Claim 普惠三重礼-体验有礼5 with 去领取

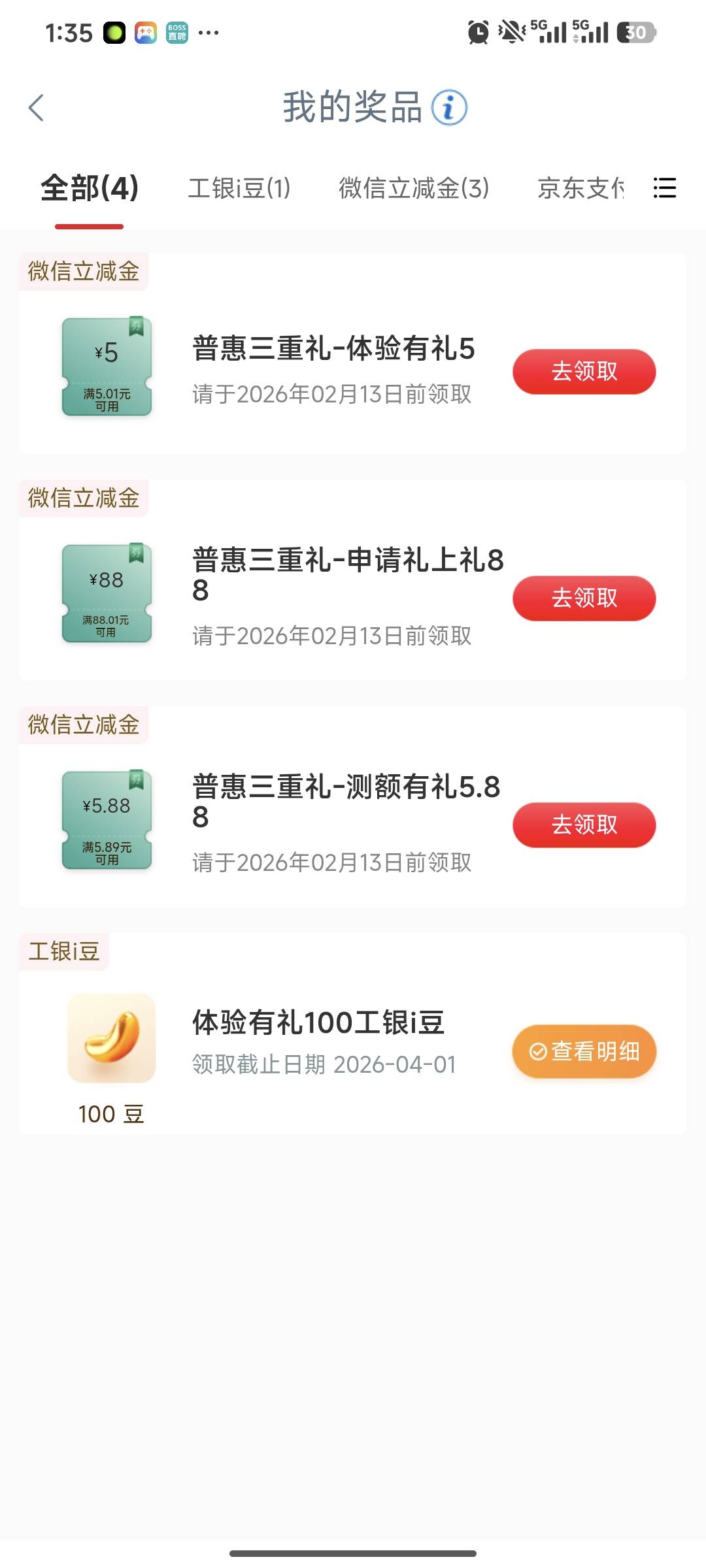tap(584, 372)
